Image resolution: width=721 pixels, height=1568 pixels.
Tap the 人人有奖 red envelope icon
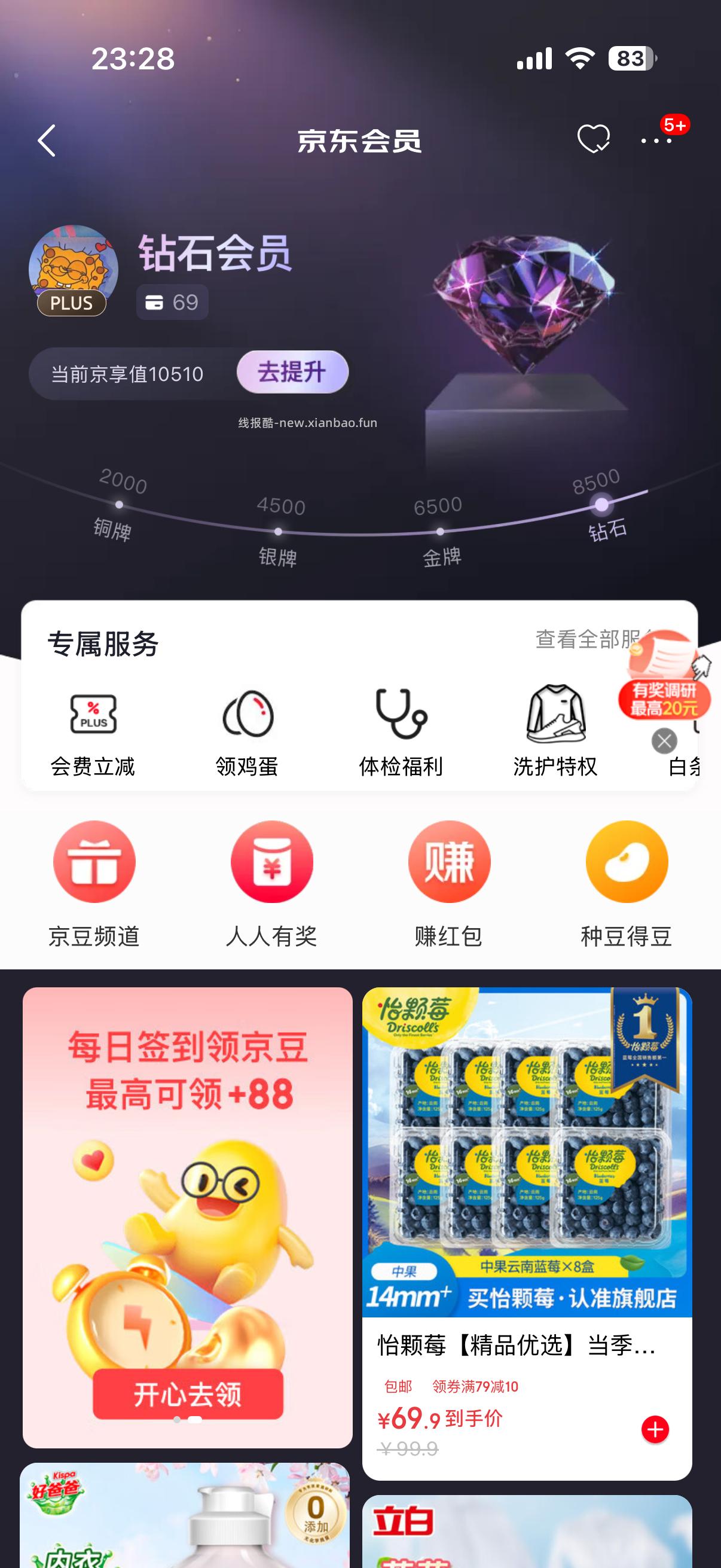pos(272,862)
